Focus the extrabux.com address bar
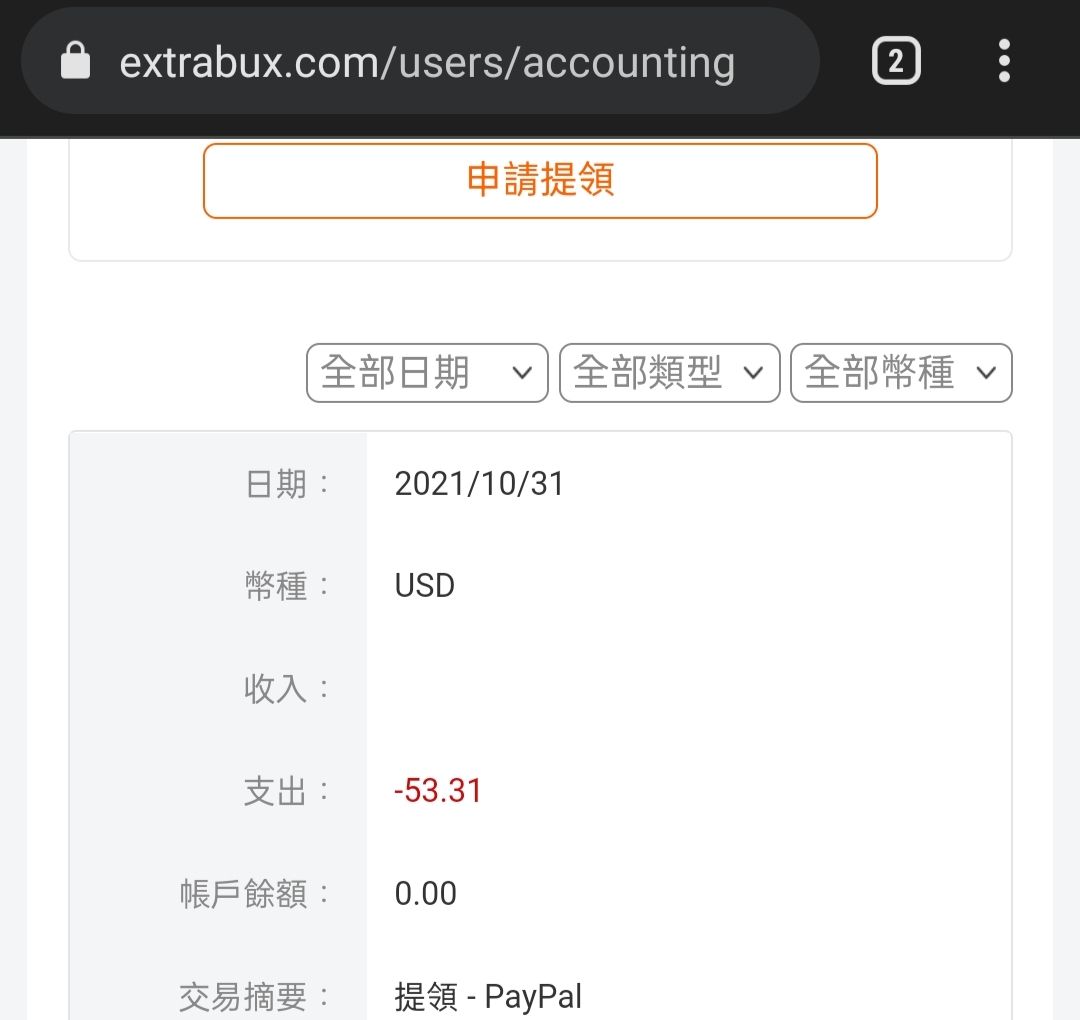This screenshot has width=1080, height=1020. click(x=427, y=63)
